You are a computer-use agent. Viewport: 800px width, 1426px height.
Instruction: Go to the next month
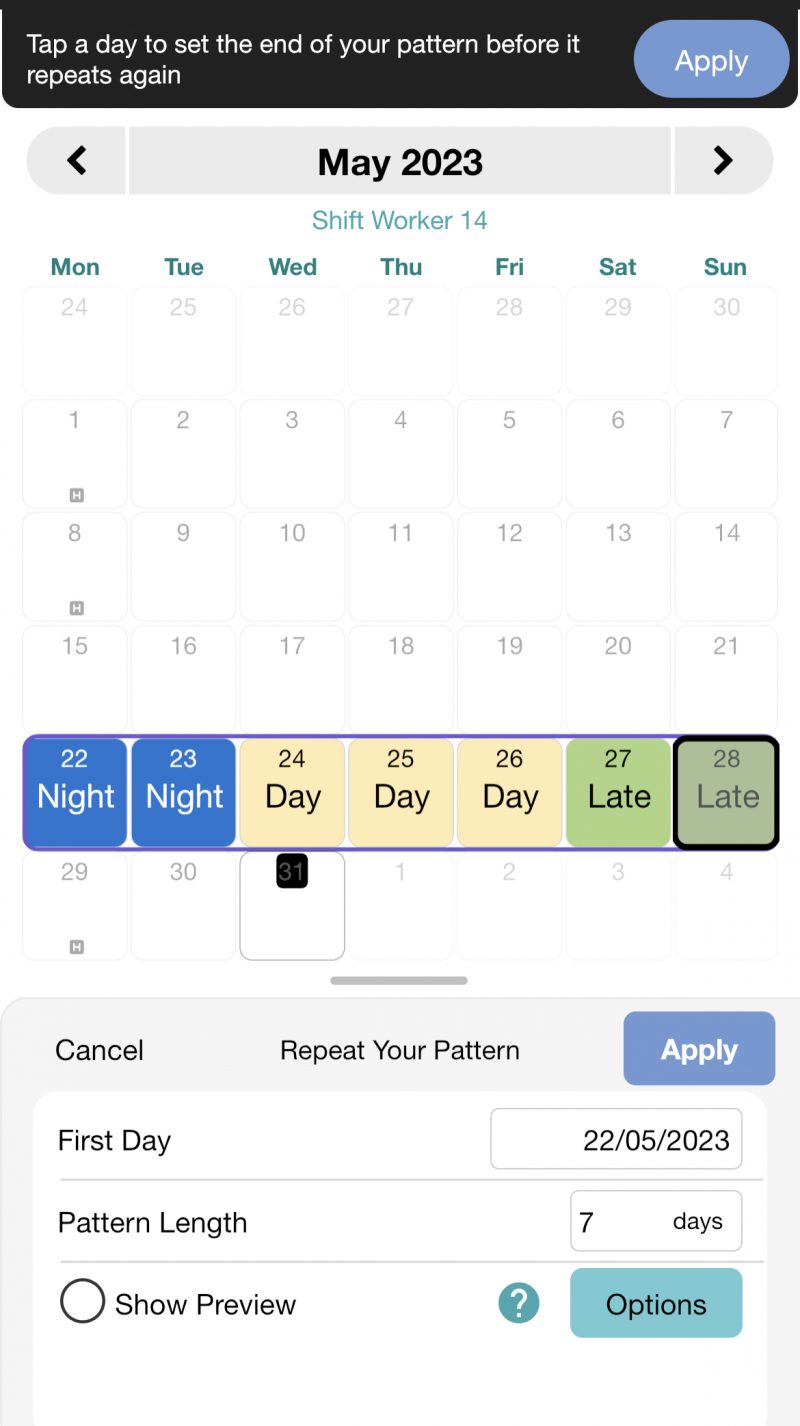coord(723,162)
